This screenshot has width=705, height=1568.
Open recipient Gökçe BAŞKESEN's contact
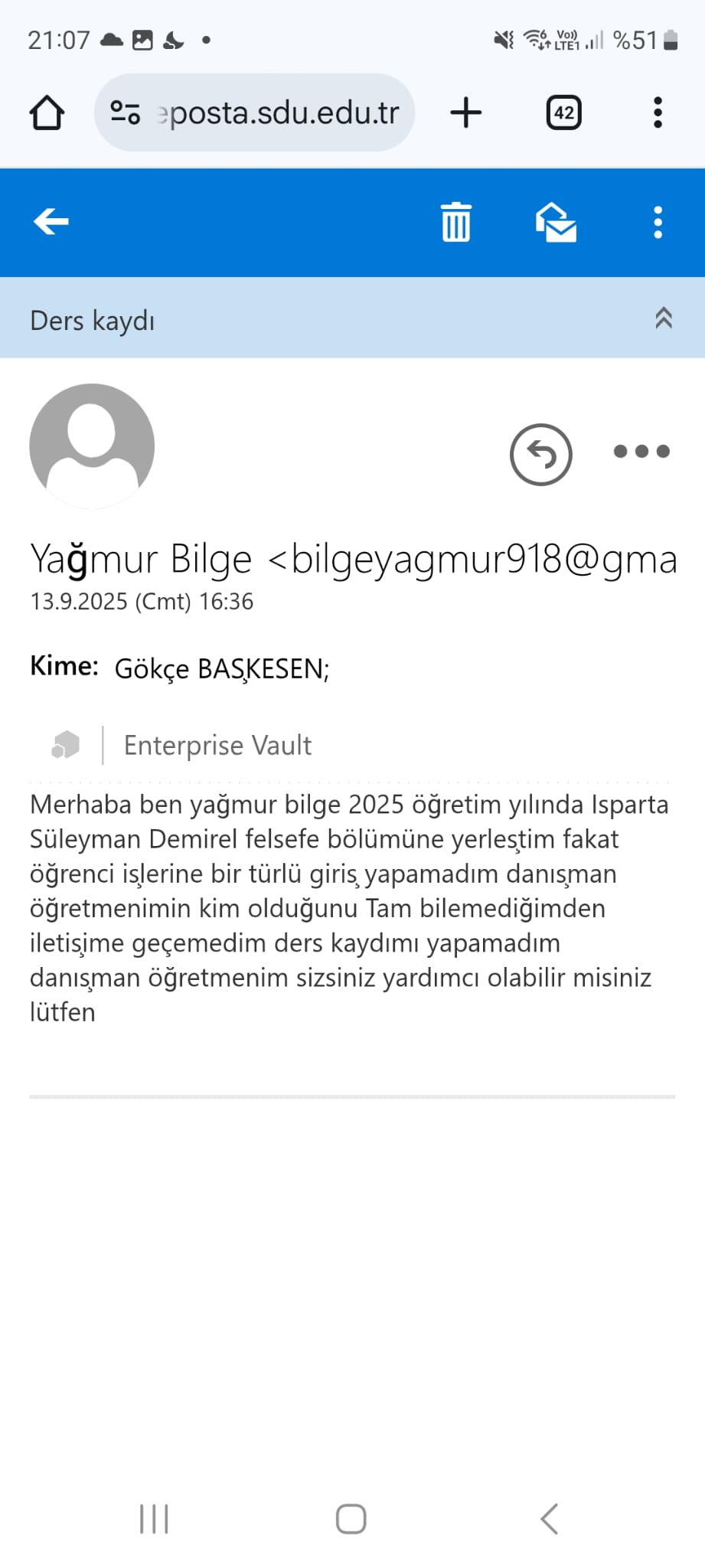coord(220,669)
